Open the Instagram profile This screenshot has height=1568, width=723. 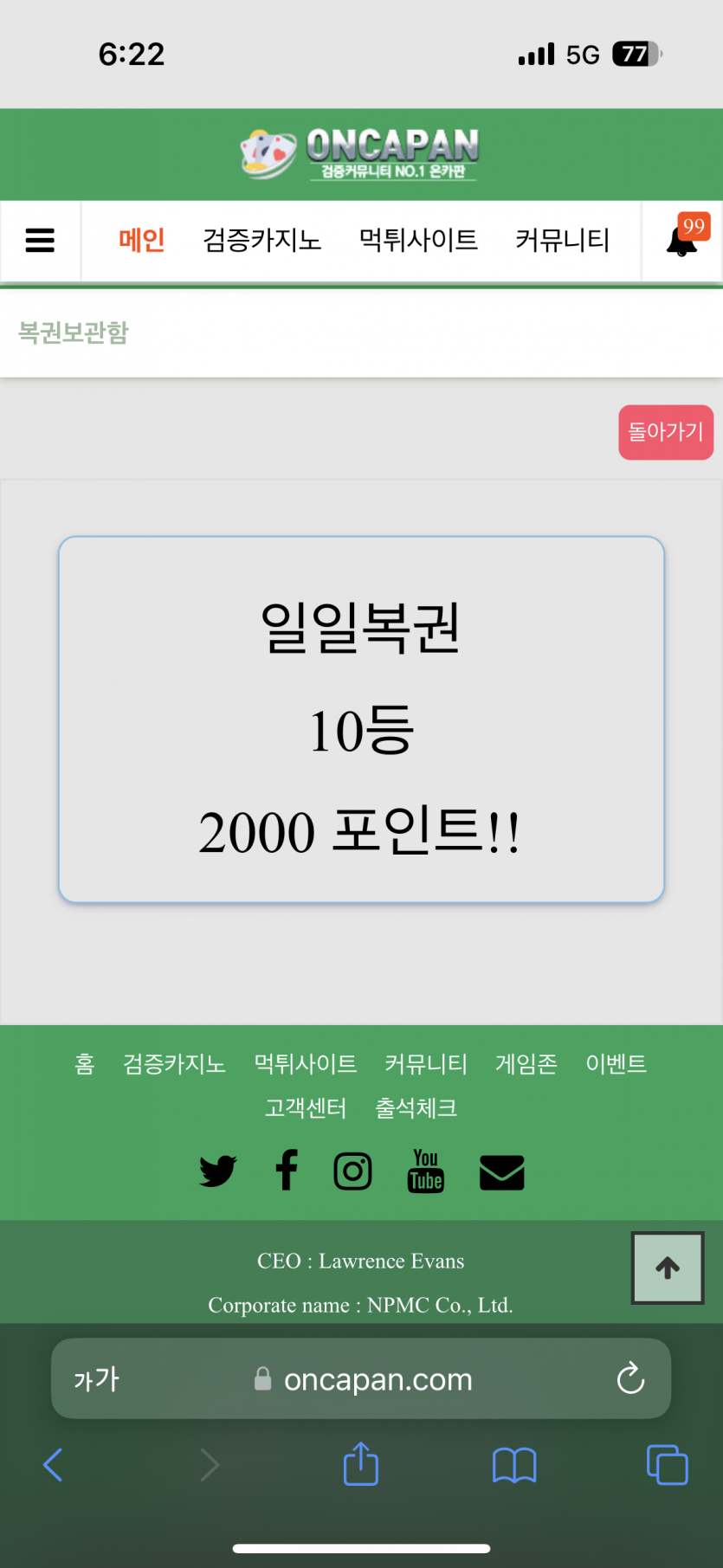tap(353, 1171)
